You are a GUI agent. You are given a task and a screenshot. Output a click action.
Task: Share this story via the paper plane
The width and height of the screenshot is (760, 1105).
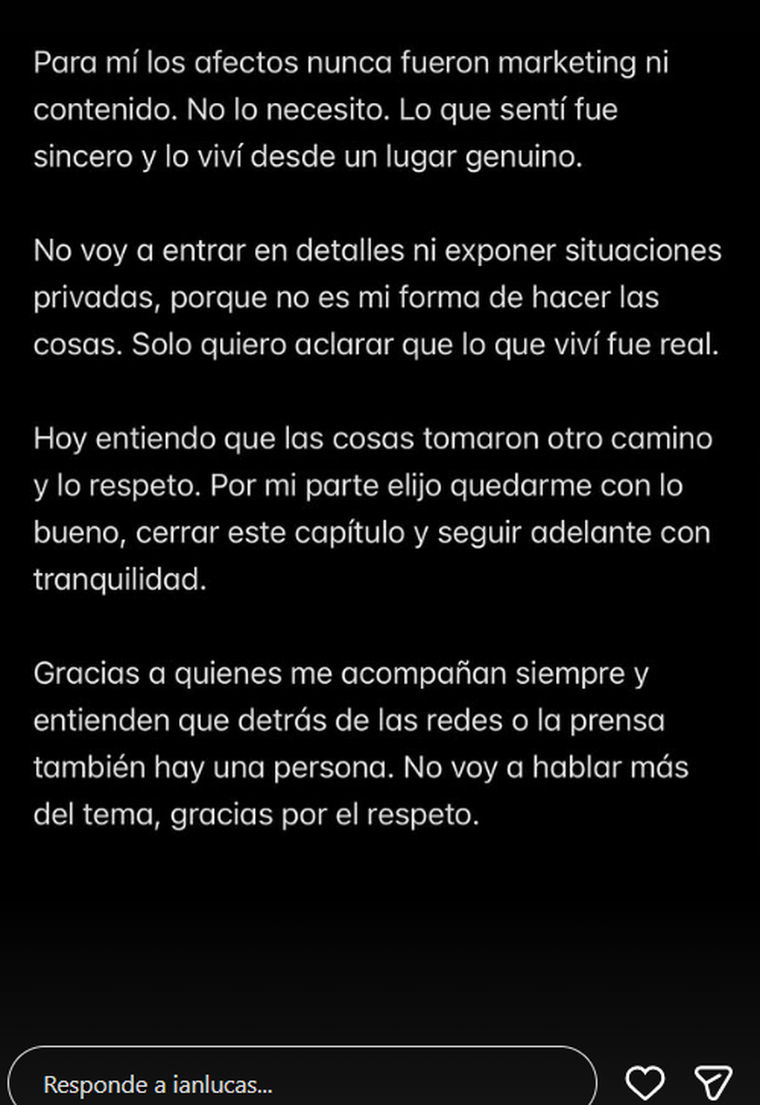pyautogui.click(x=713, y=1082)
